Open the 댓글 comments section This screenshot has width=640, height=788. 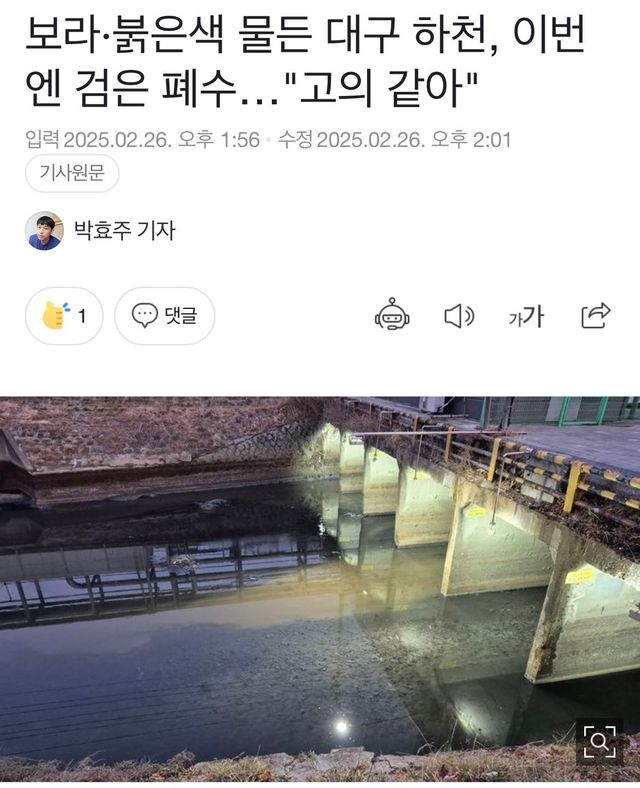(165, 316)
